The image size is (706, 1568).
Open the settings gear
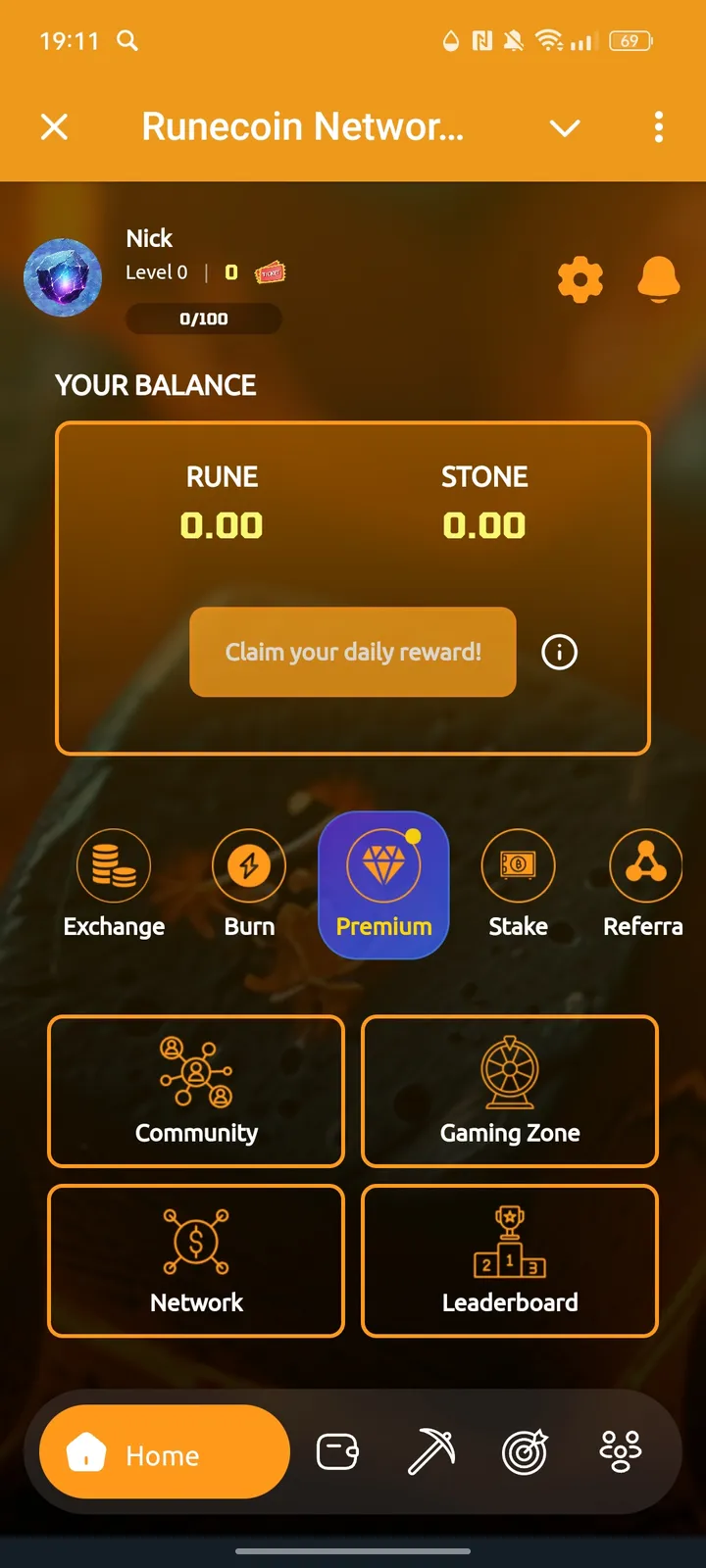(580, 278)
